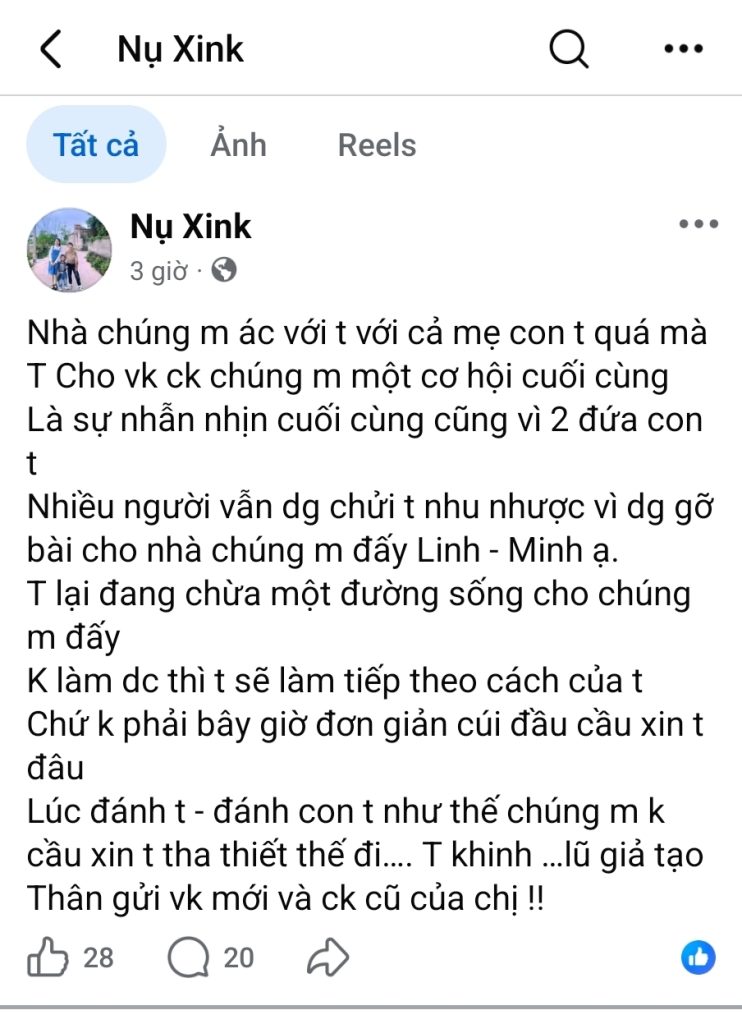Go back using the top arrow

(x=50, y=49)
